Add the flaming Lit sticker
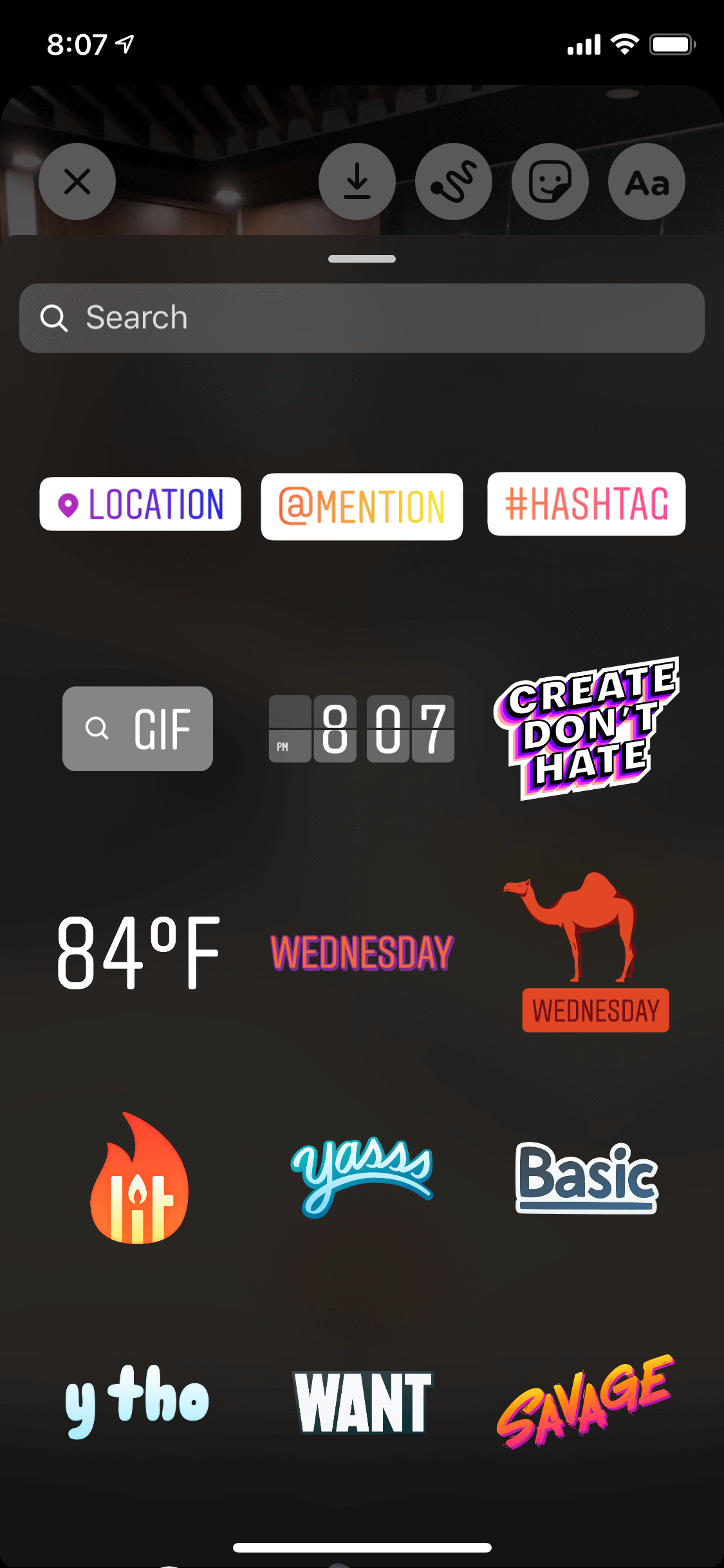 139,1178
